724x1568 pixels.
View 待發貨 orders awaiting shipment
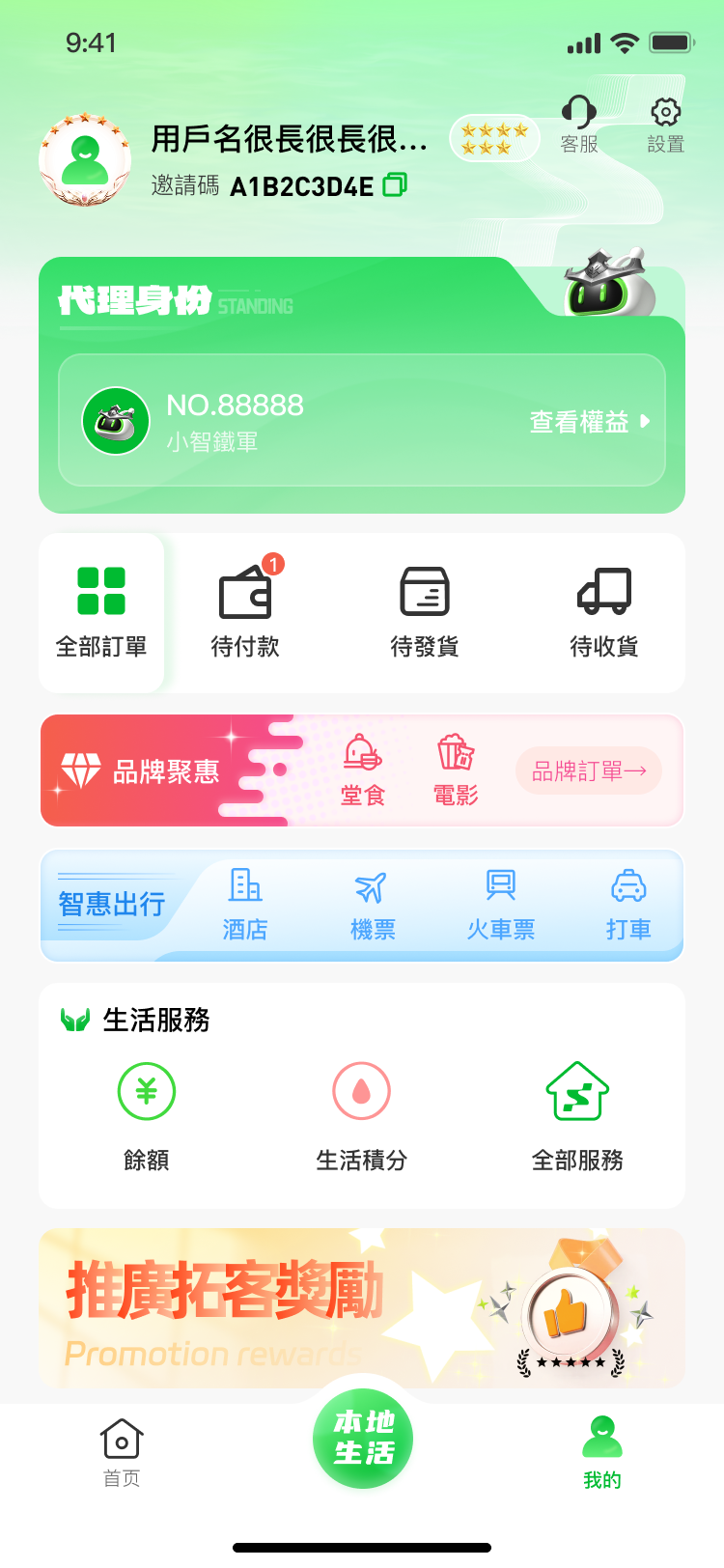(x=425, y=612)
